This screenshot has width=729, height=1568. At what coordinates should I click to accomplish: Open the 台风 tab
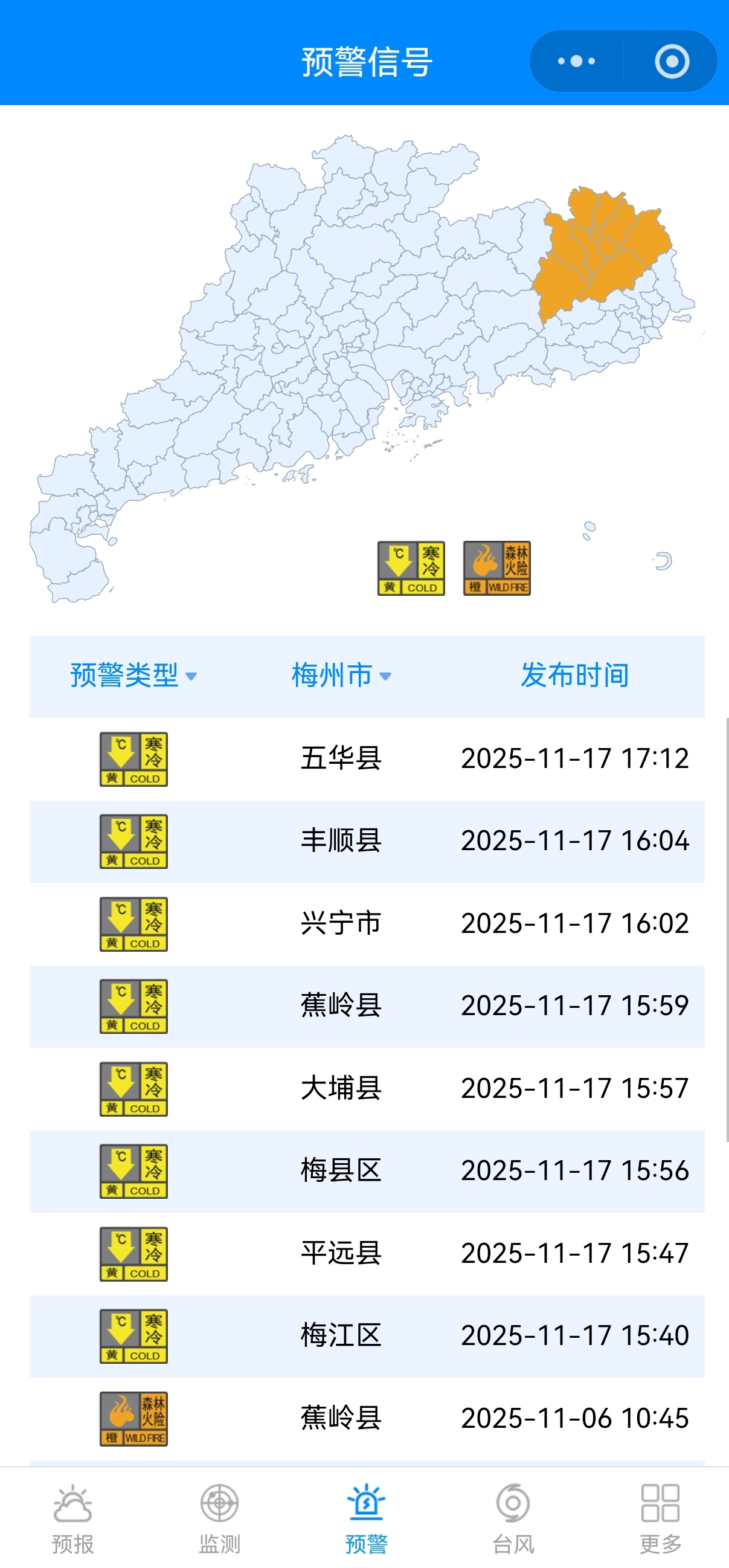(513, 1518)
